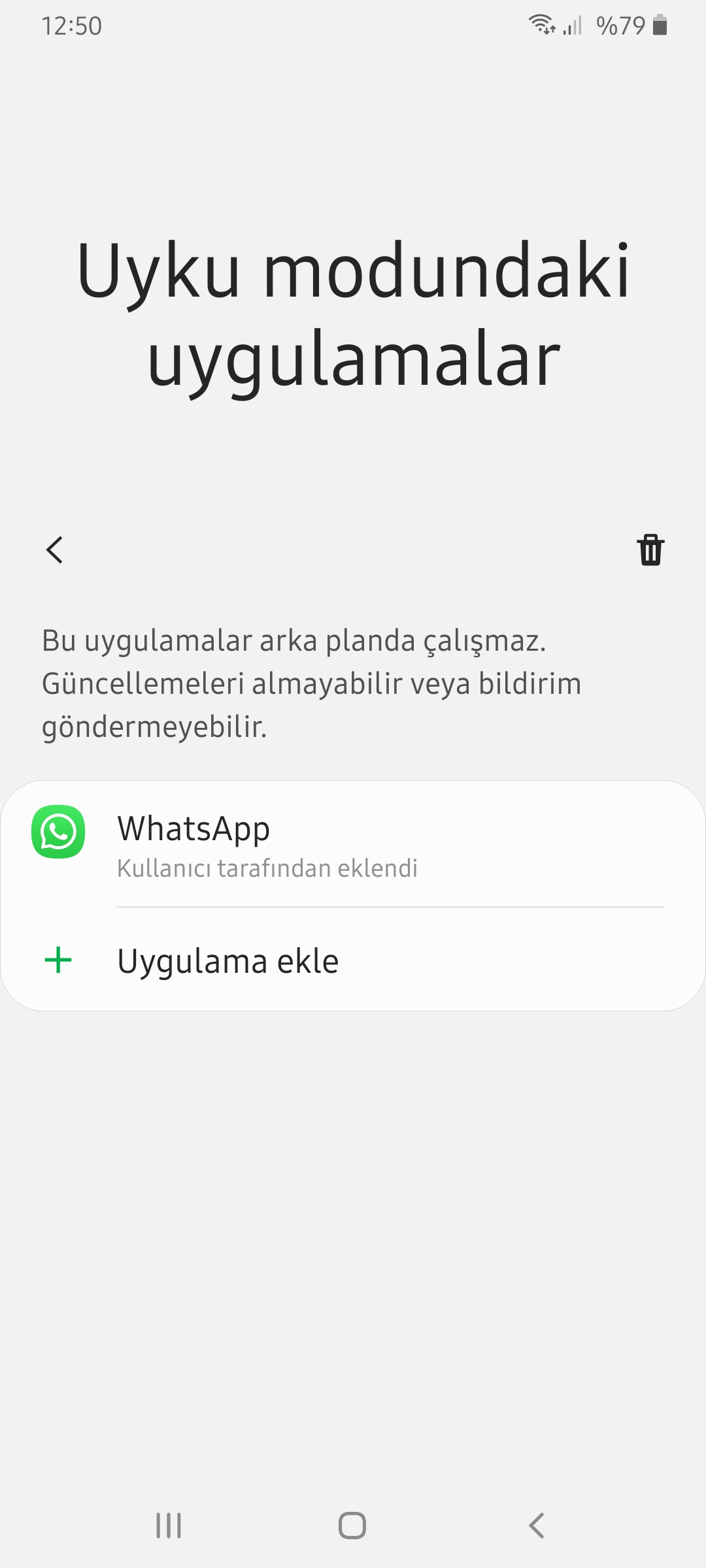Open recent apps from the navigation bar
Screen dimensions: 706x1568
coord(169,1526)
